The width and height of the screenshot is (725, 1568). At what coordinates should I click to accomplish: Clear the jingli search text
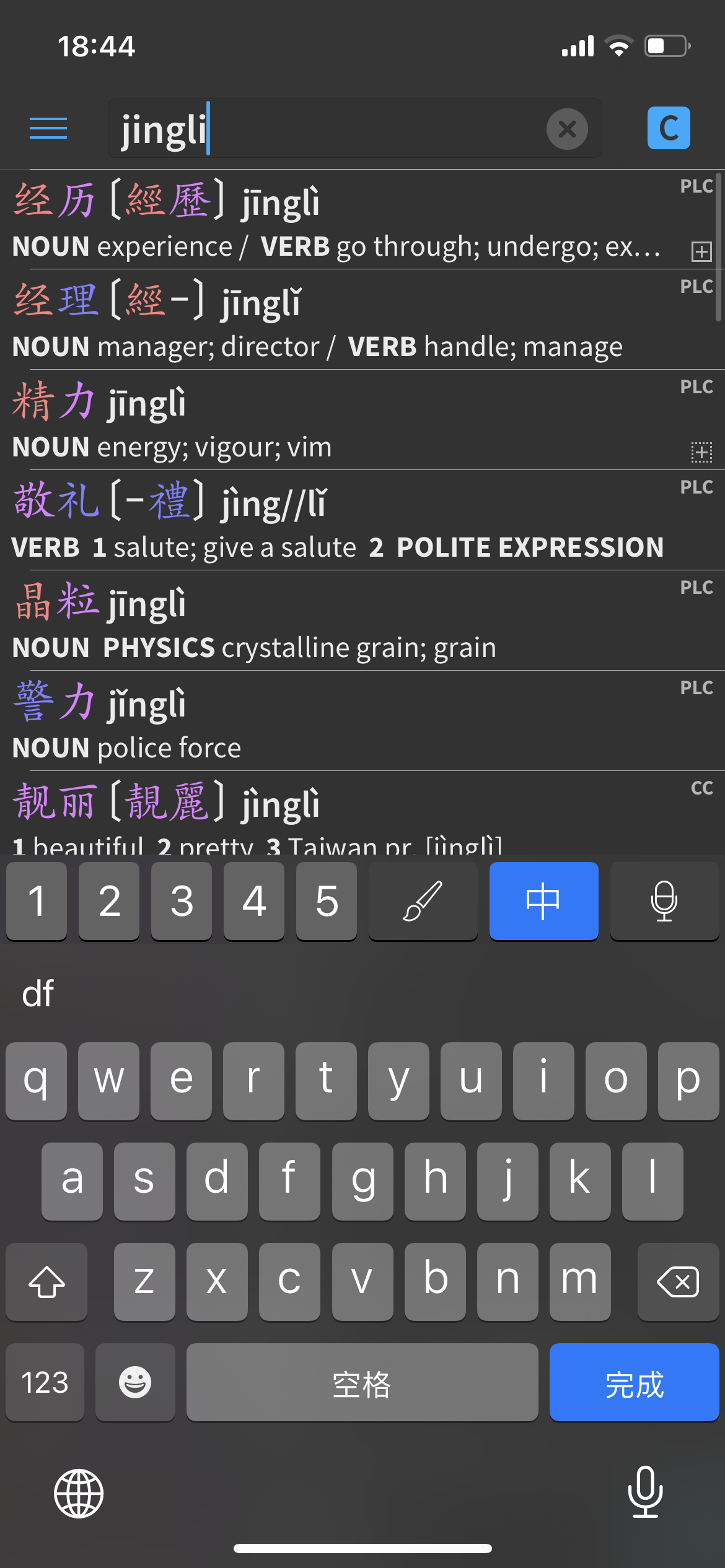tap(567, 129)
